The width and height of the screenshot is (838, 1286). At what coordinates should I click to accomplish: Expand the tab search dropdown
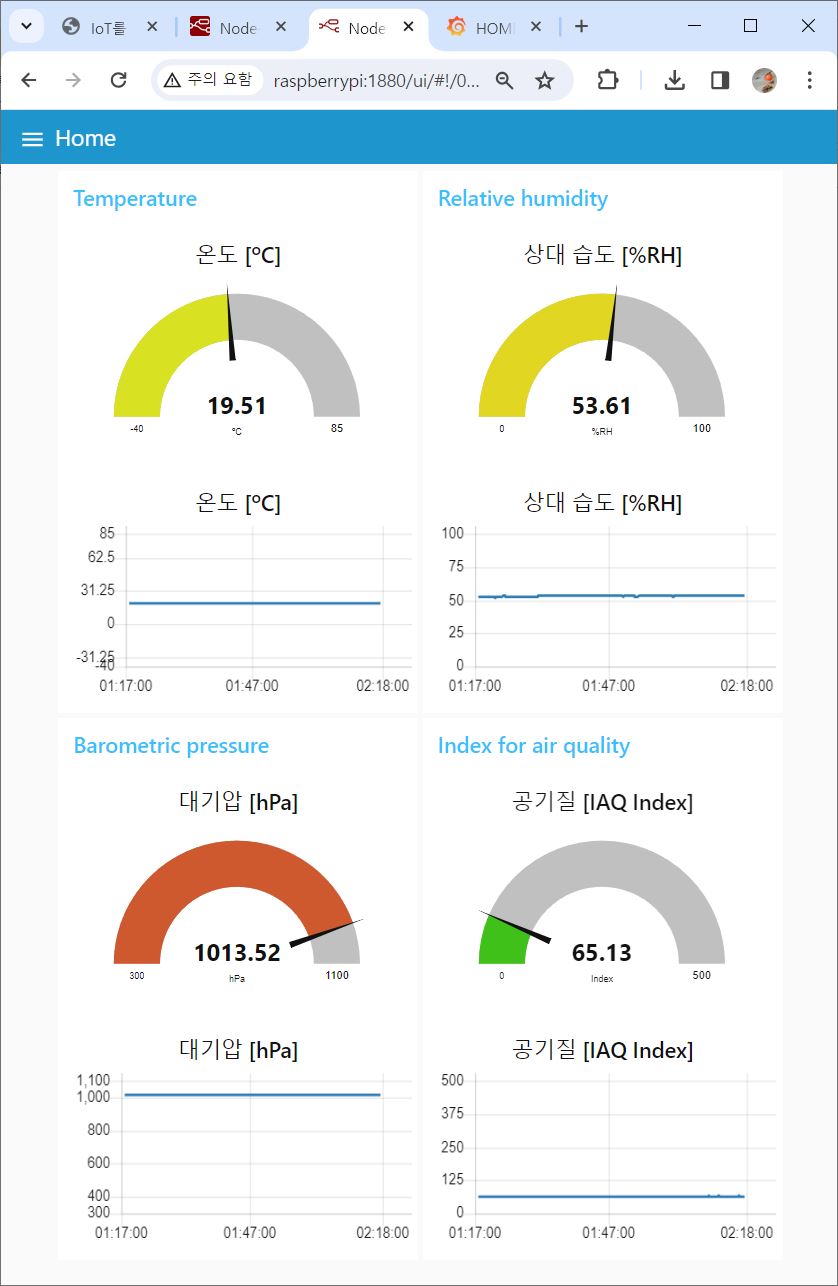click(x=26, y=27)
